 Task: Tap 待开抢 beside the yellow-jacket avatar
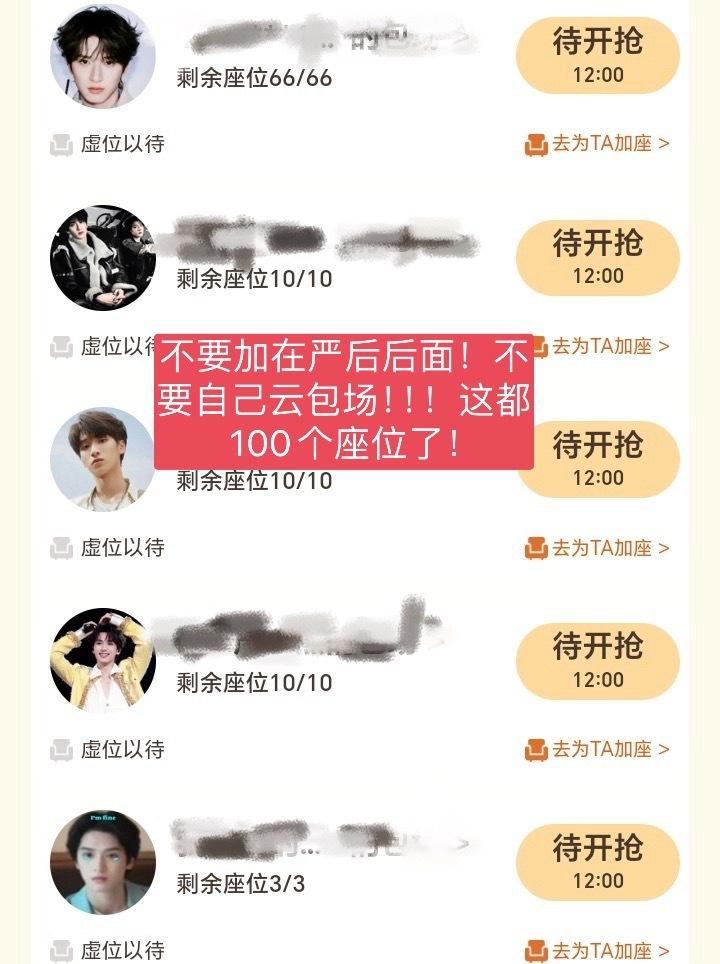click(597, 660)
